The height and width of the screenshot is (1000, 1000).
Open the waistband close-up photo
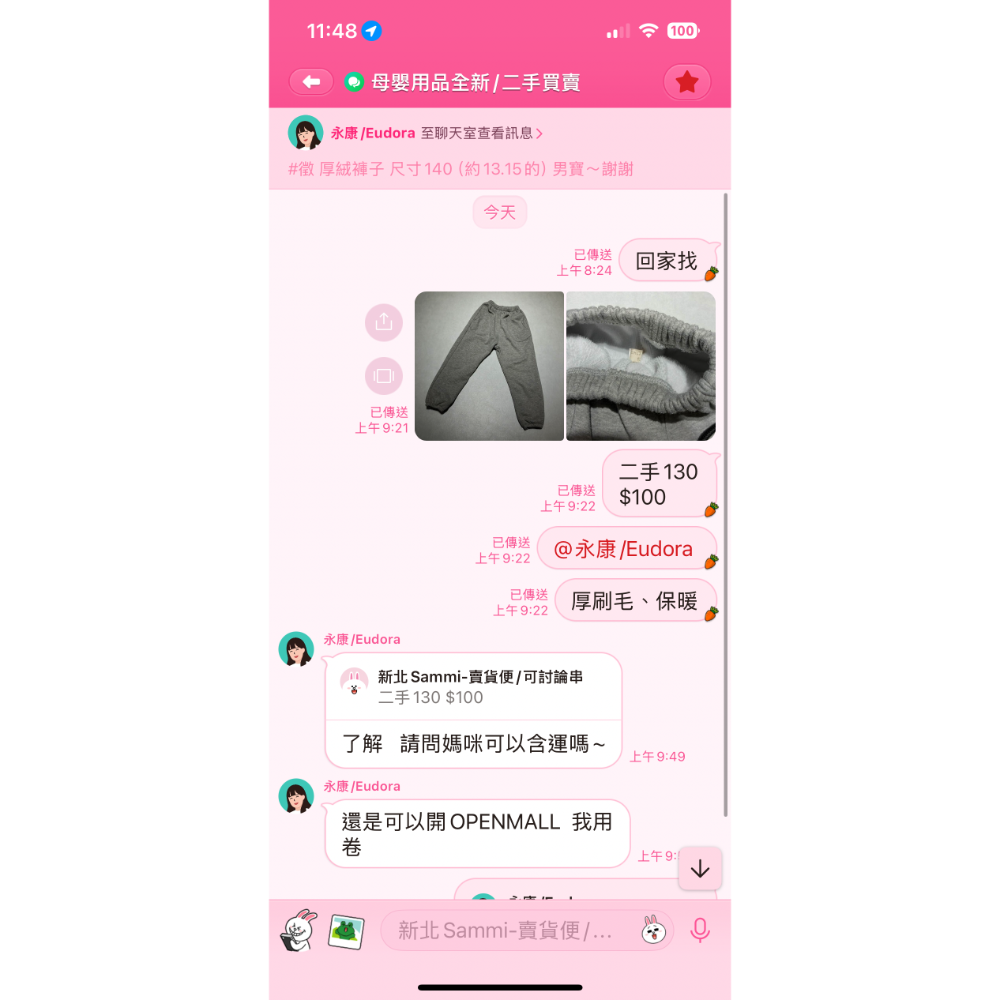click(x=641, y=366)
